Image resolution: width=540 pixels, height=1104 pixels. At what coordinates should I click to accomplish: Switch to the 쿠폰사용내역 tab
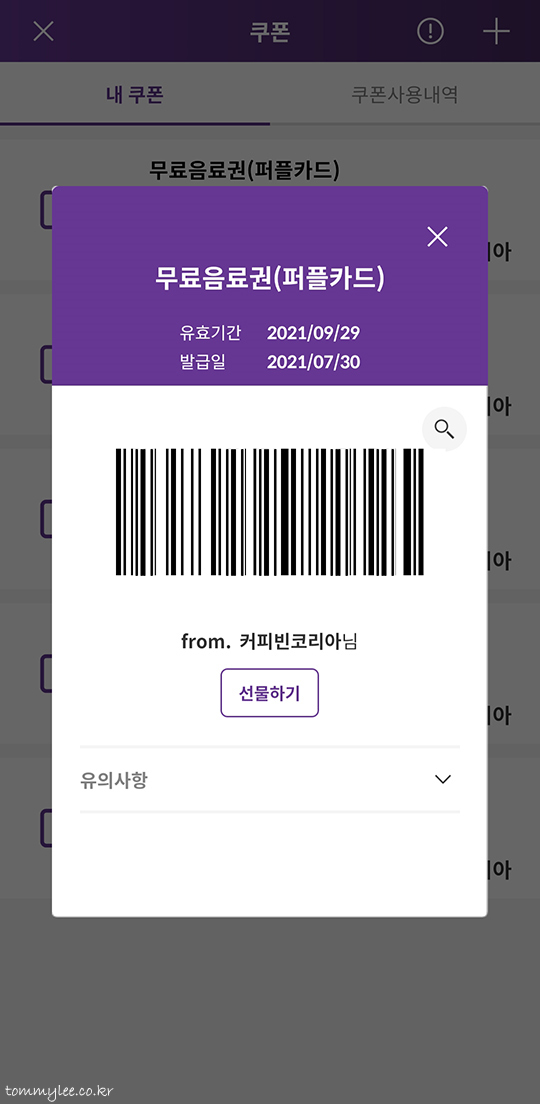(x=405, y=95)
